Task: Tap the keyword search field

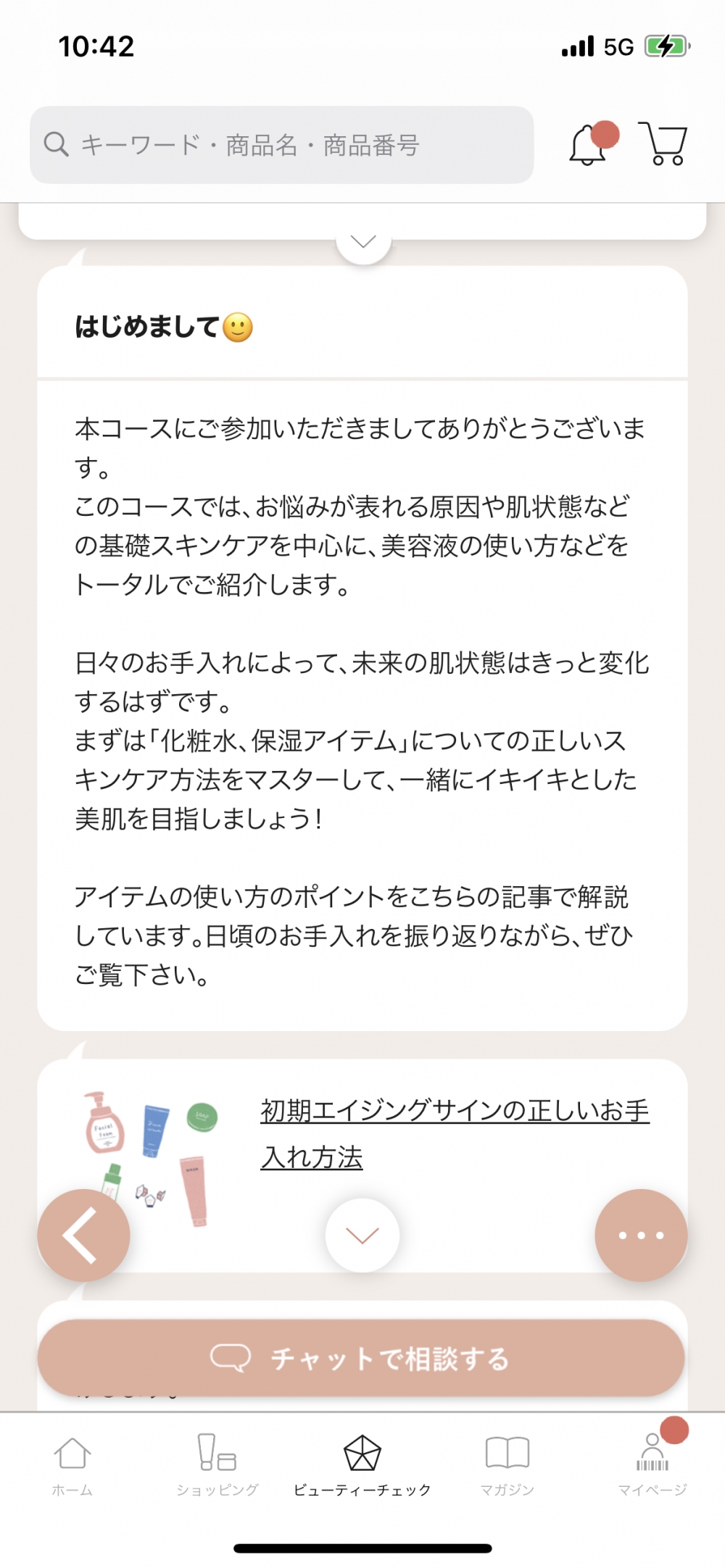Action: click(x=281, y=145)
